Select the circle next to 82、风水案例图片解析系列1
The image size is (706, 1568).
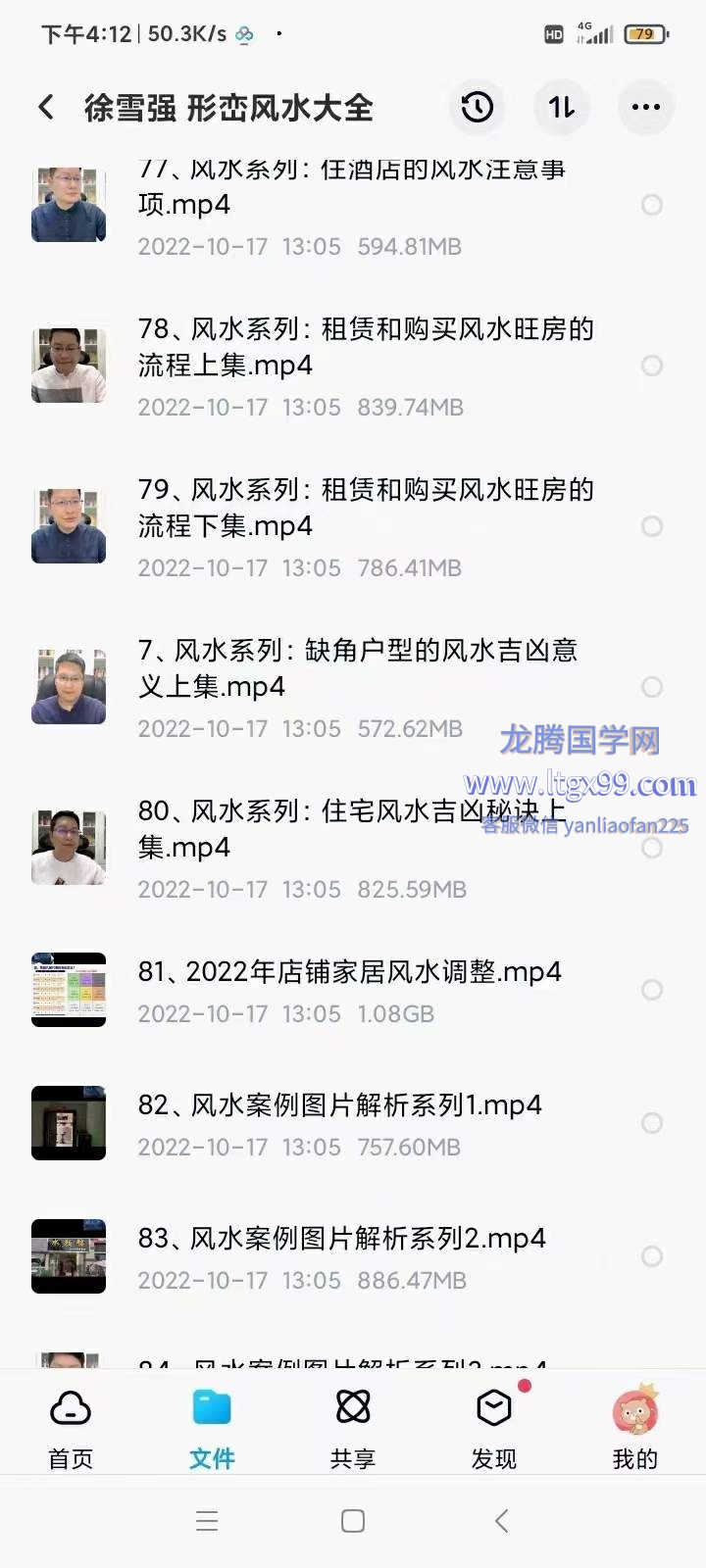(652, 1123)
